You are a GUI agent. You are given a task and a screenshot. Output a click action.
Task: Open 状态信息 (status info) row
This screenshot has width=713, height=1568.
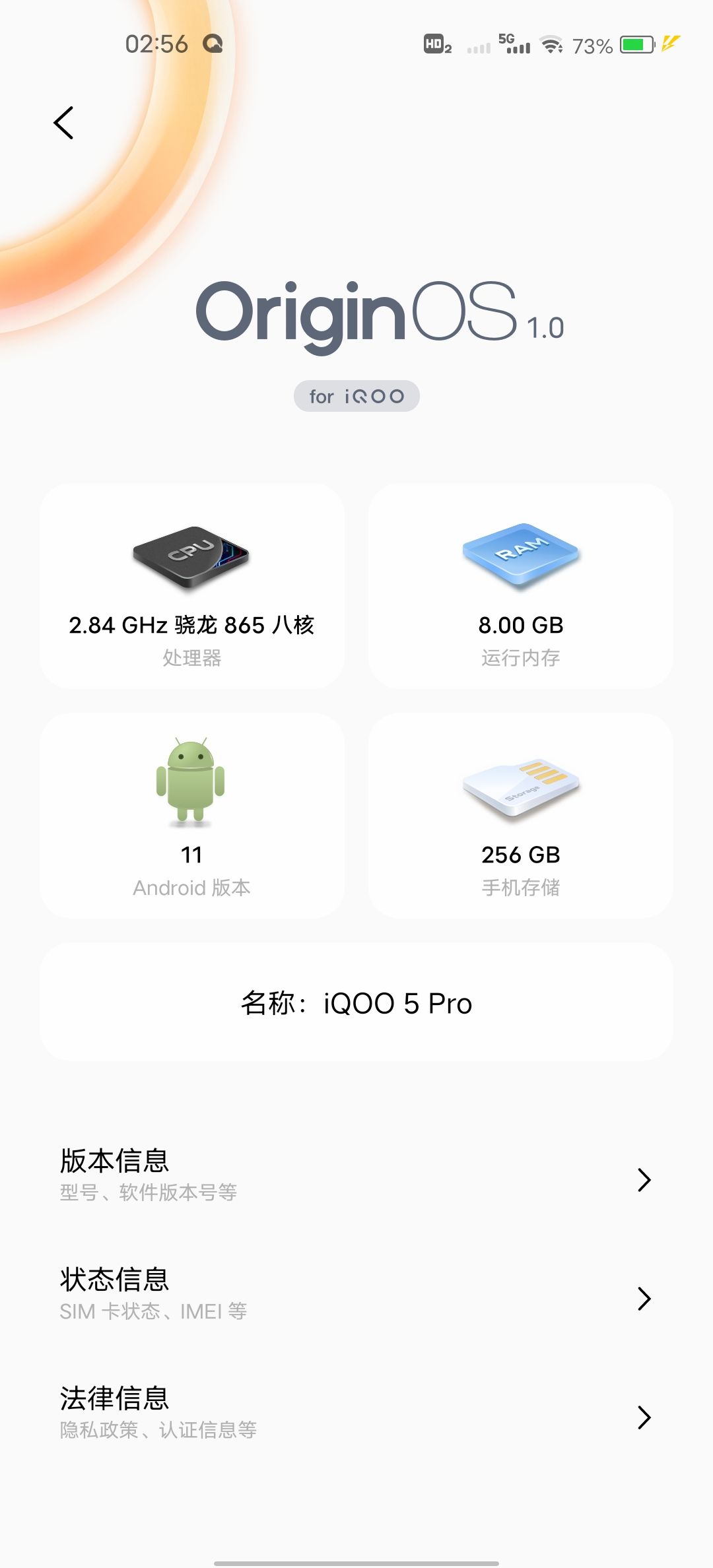click(x=356, y=1297)
